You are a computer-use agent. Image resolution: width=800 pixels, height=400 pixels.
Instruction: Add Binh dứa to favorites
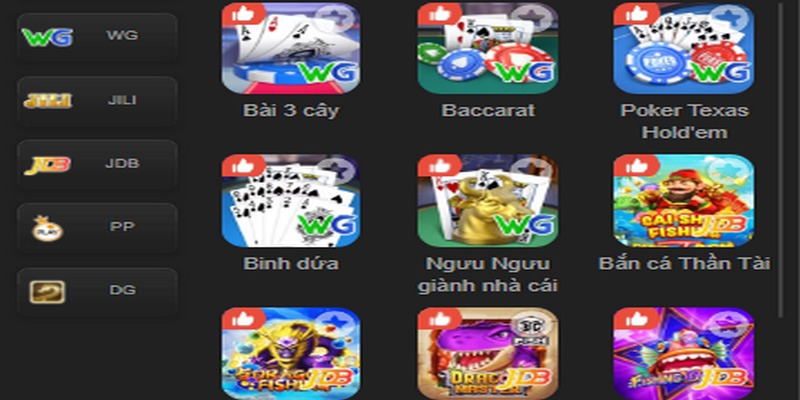tap(338, 168)
